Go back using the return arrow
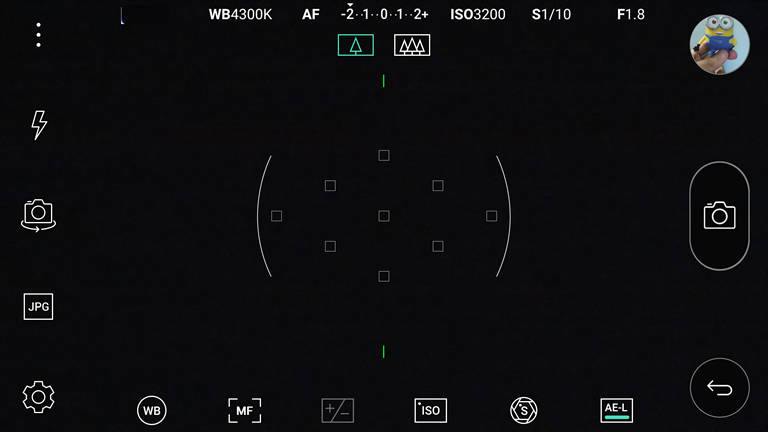The image size is (768, 432). point(719,388)
